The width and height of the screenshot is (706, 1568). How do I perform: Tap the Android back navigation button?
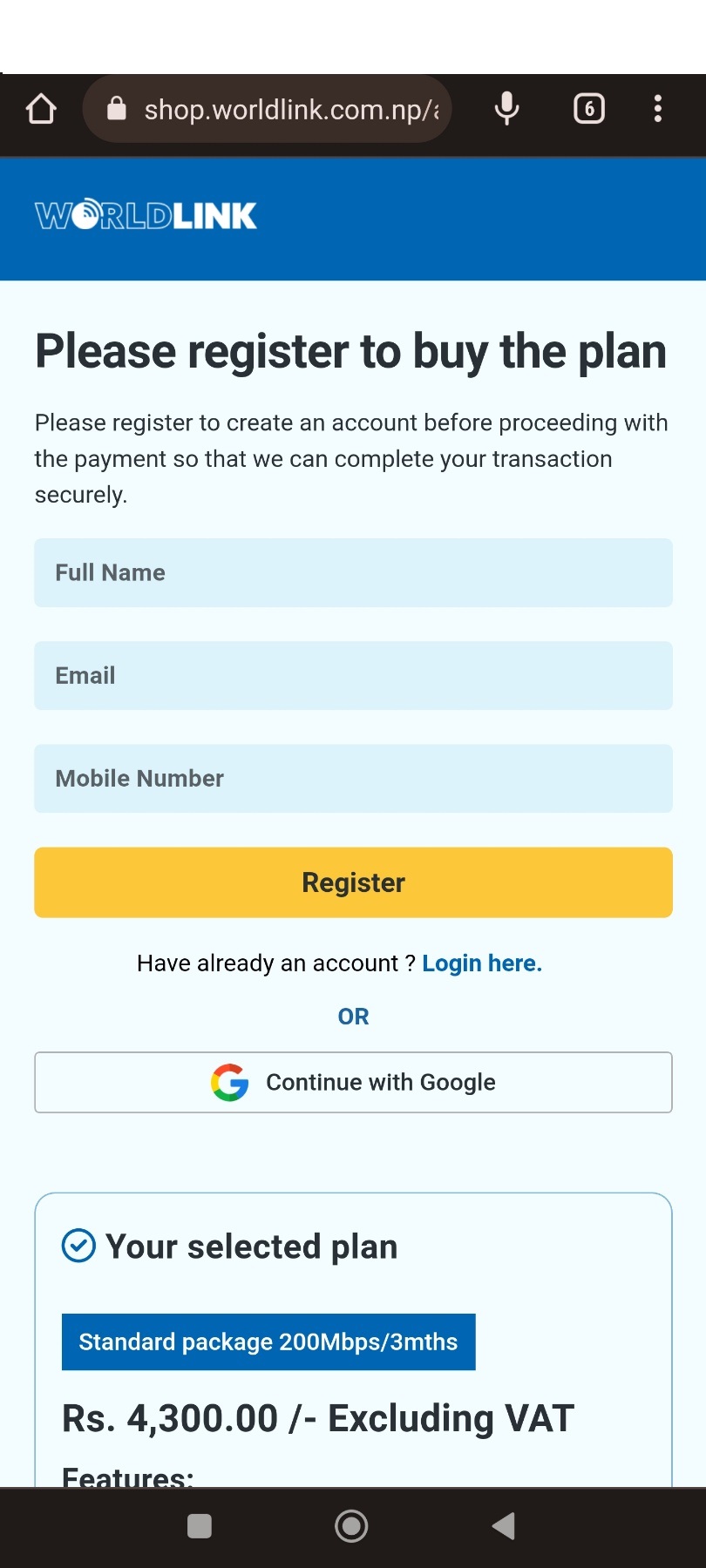(x=503, y=1525)
